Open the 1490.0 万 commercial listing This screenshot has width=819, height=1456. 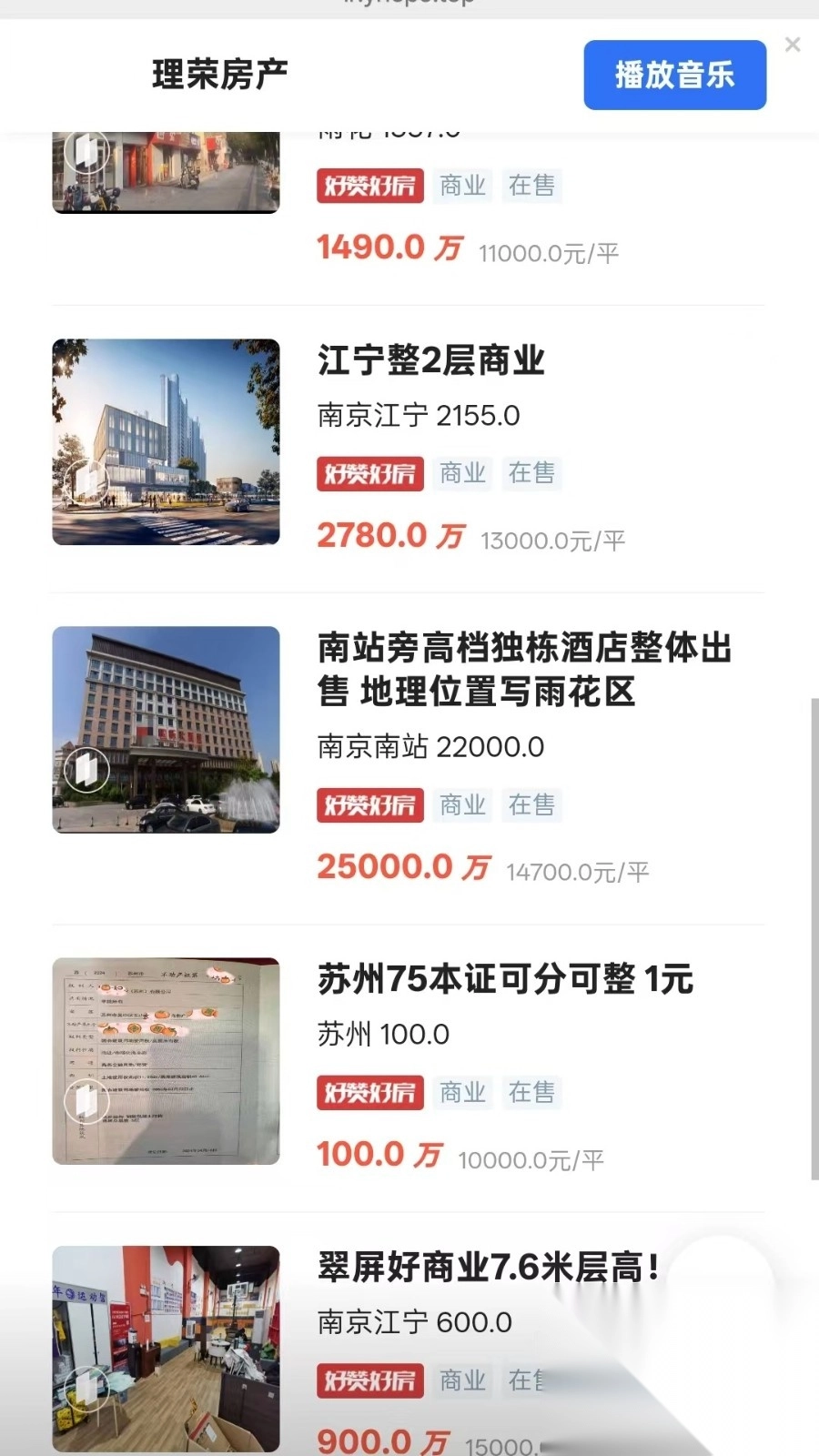pyautogui.click(x=389, y=247)
